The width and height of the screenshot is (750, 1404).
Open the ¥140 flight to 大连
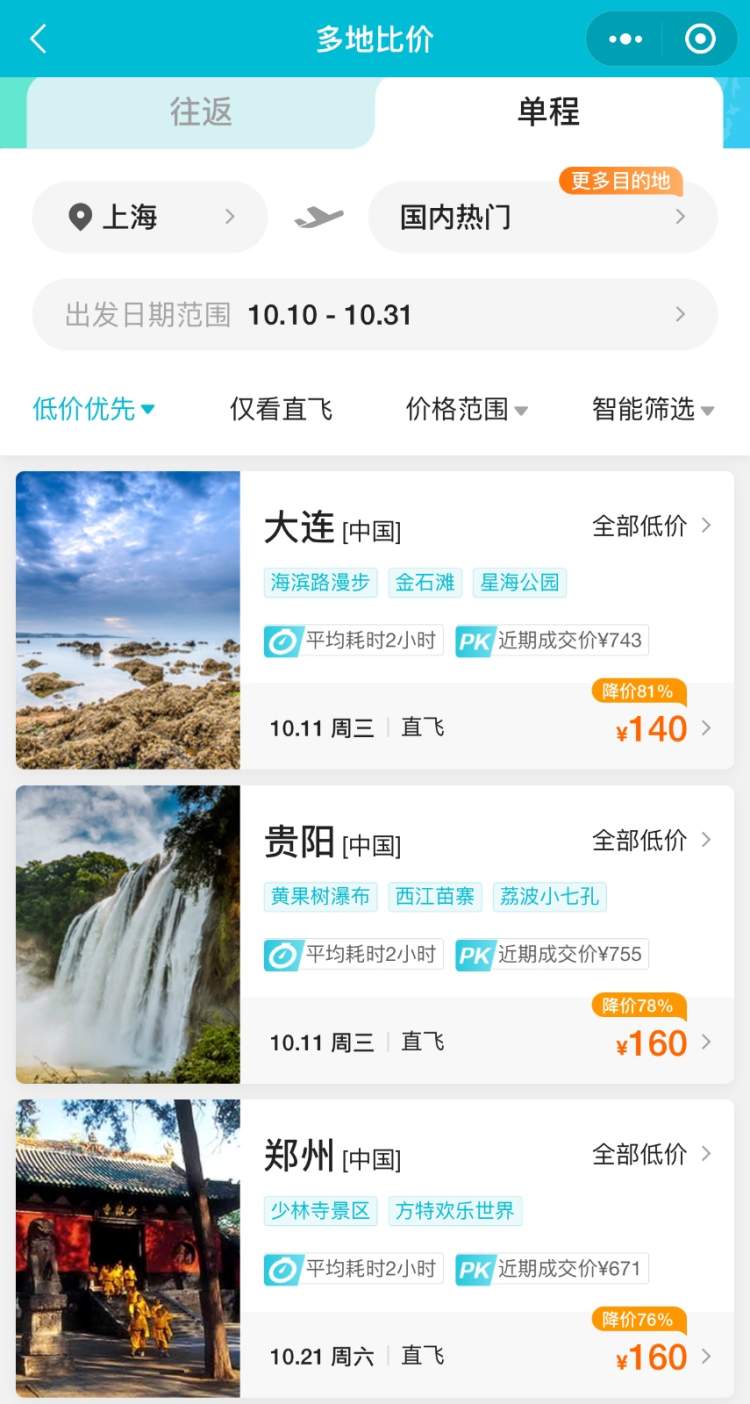(x=652, y=728)
